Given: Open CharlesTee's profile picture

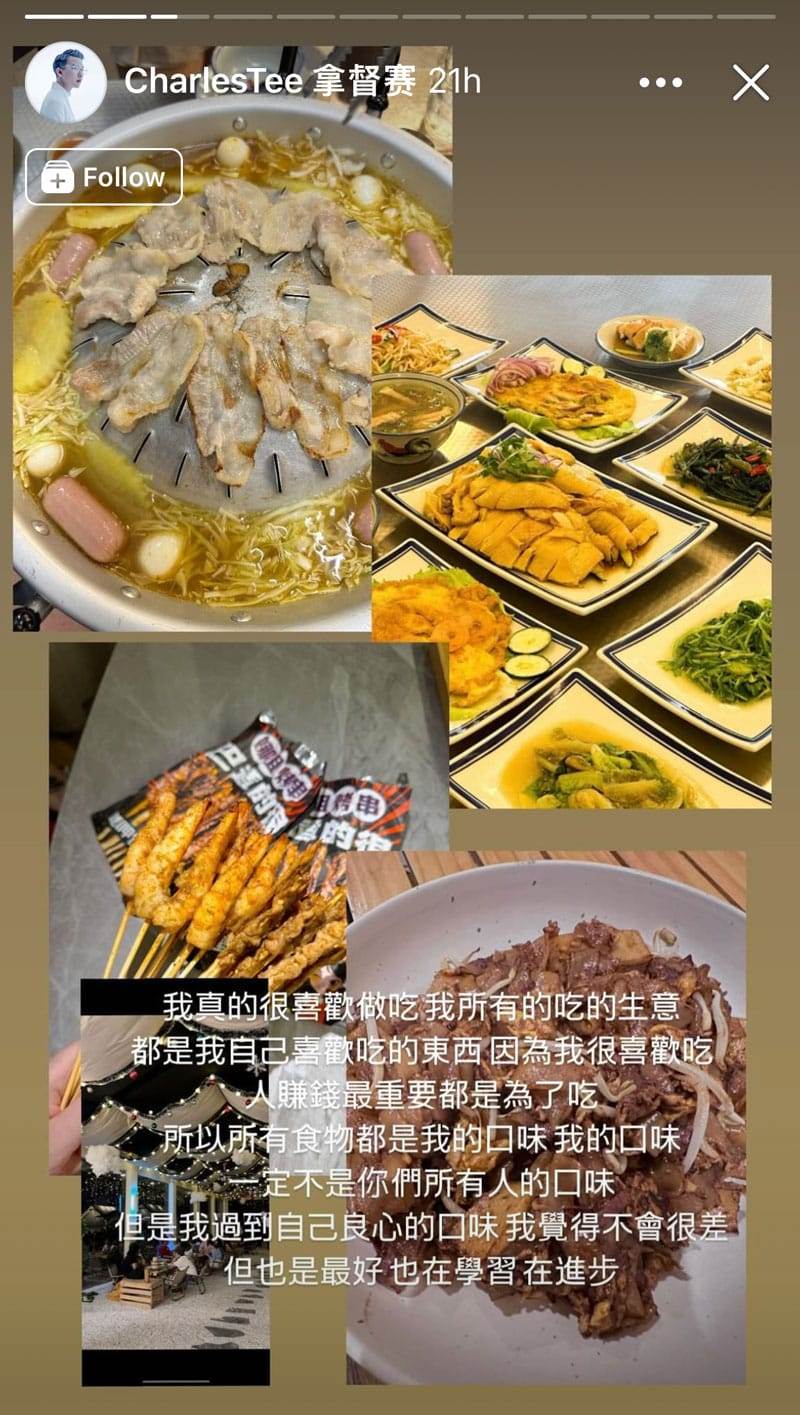Looking at the screenshot, I should [65, 82].
